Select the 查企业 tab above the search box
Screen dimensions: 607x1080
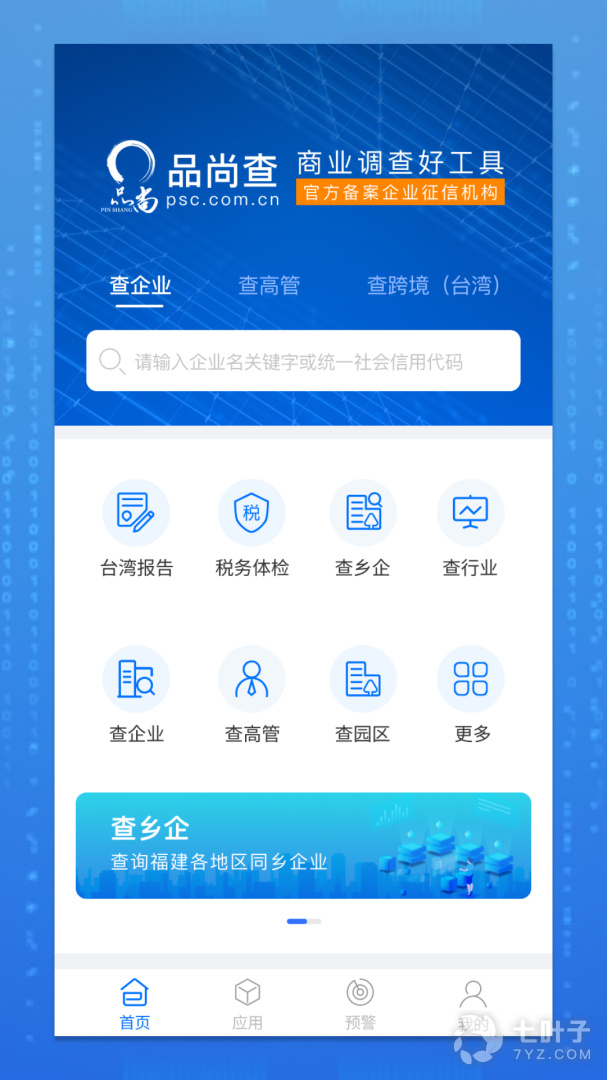click(140, 286)
